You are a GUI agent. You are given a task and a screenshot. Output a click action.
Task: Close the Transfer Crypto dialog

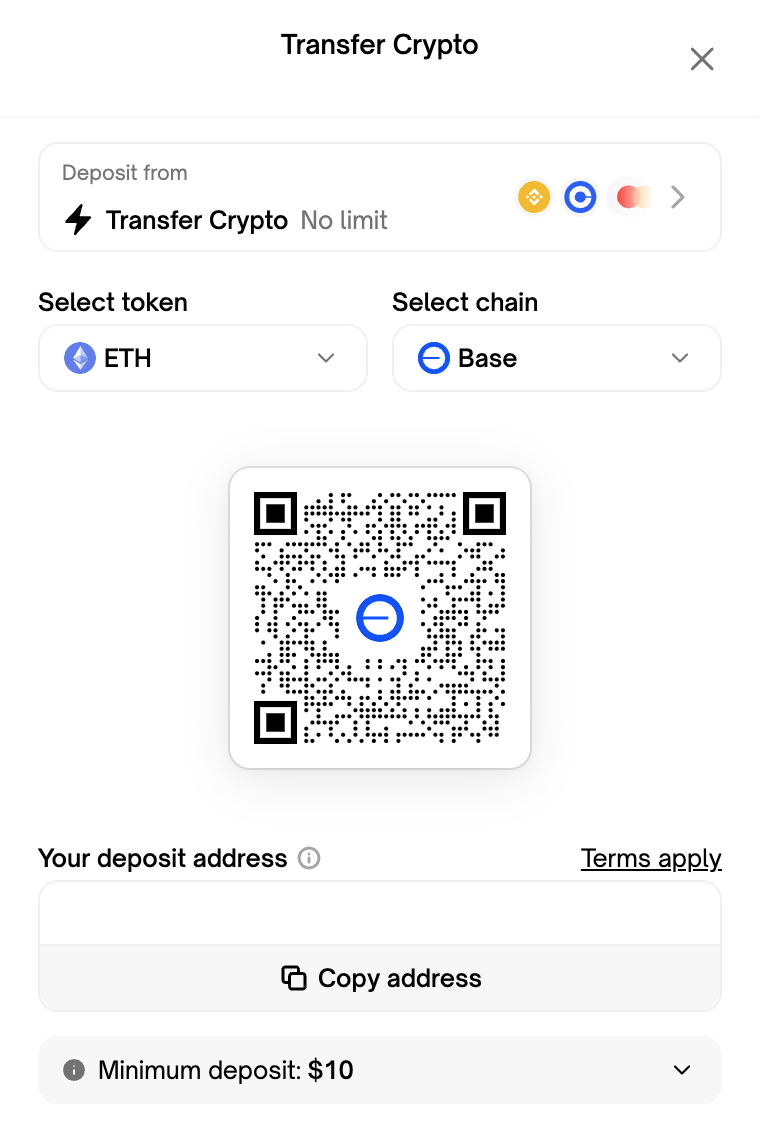point(702,60)
